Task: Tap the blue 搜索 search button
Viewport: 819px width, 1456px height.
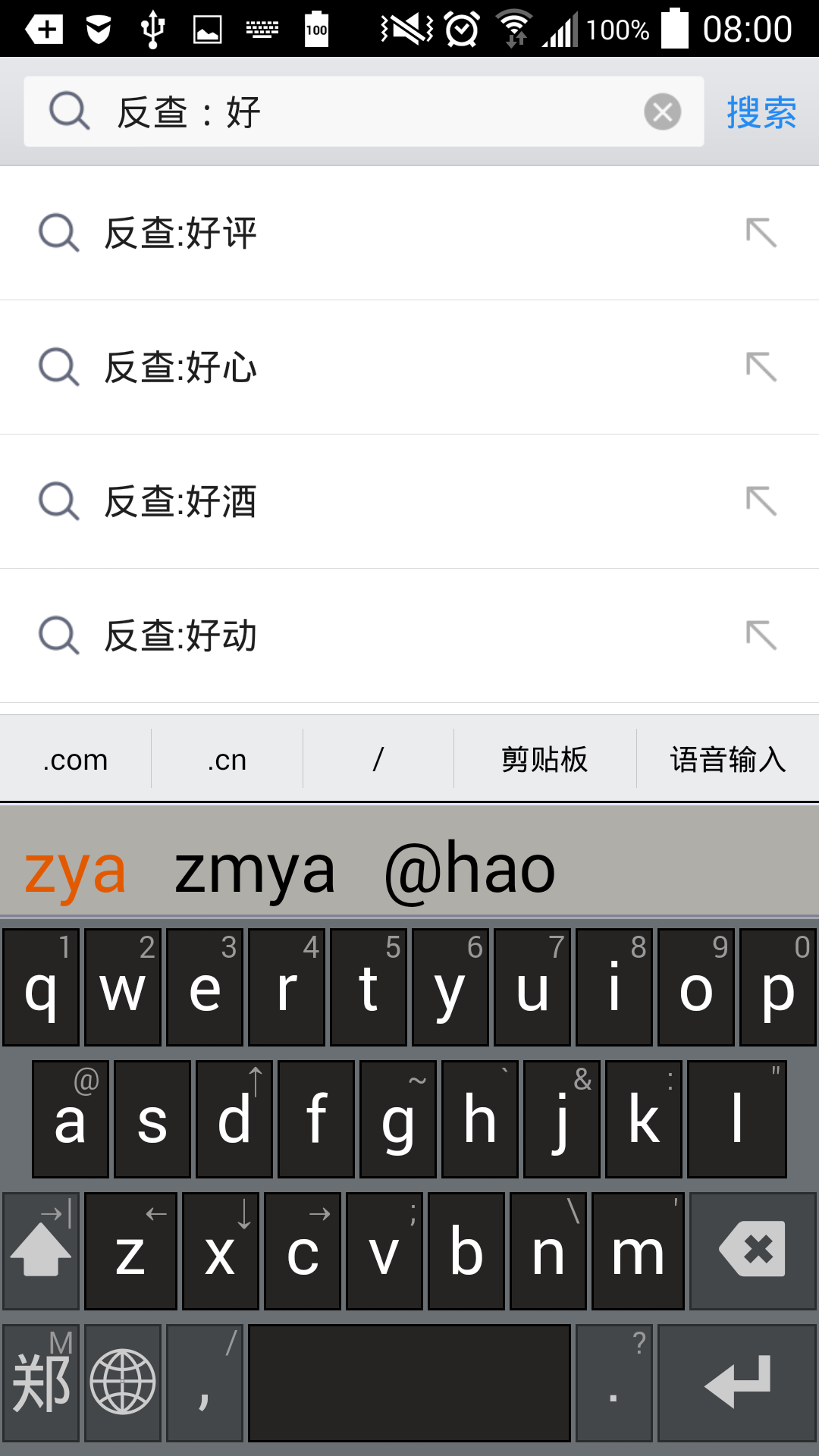Action: pos(761,112)
